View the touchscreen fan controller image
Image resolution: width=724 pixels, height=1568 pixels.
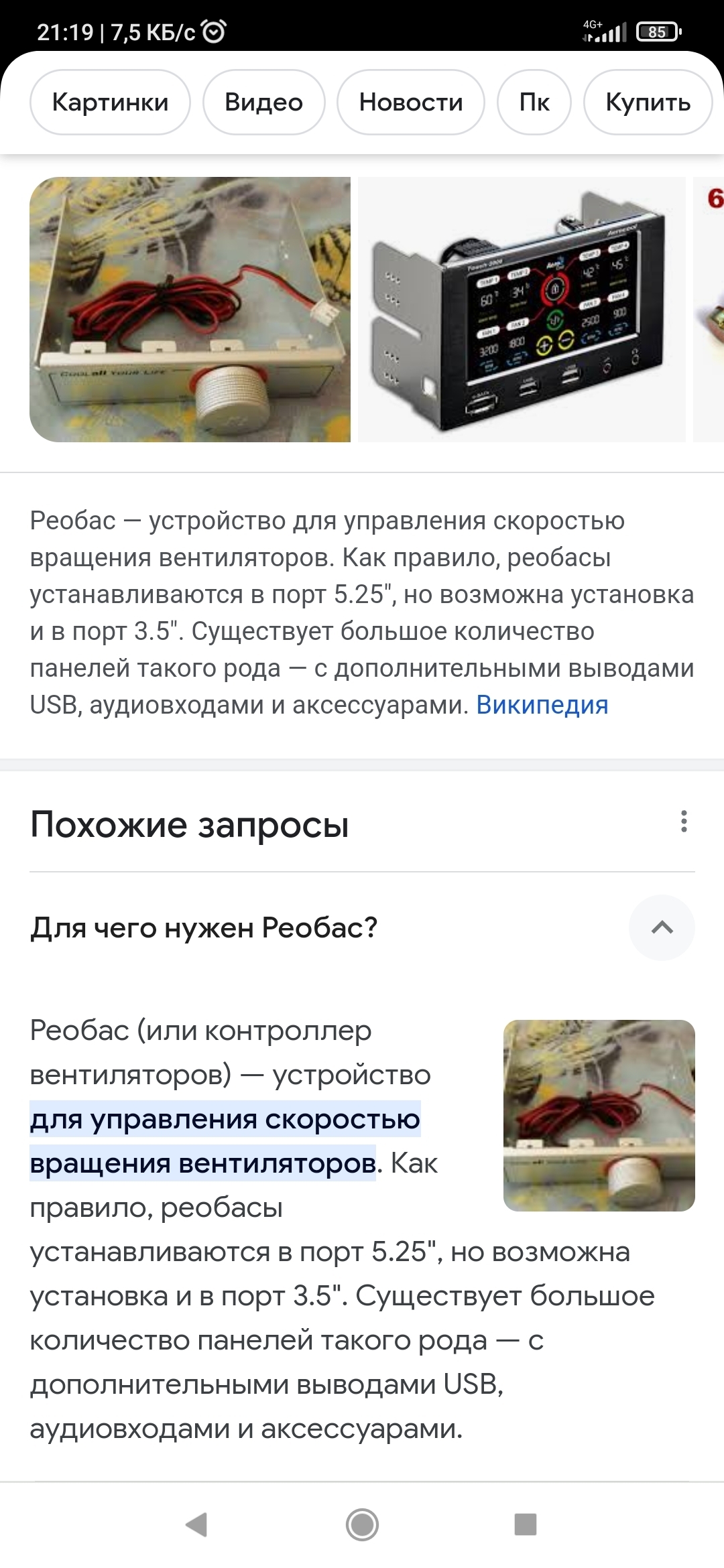(522, 309)
